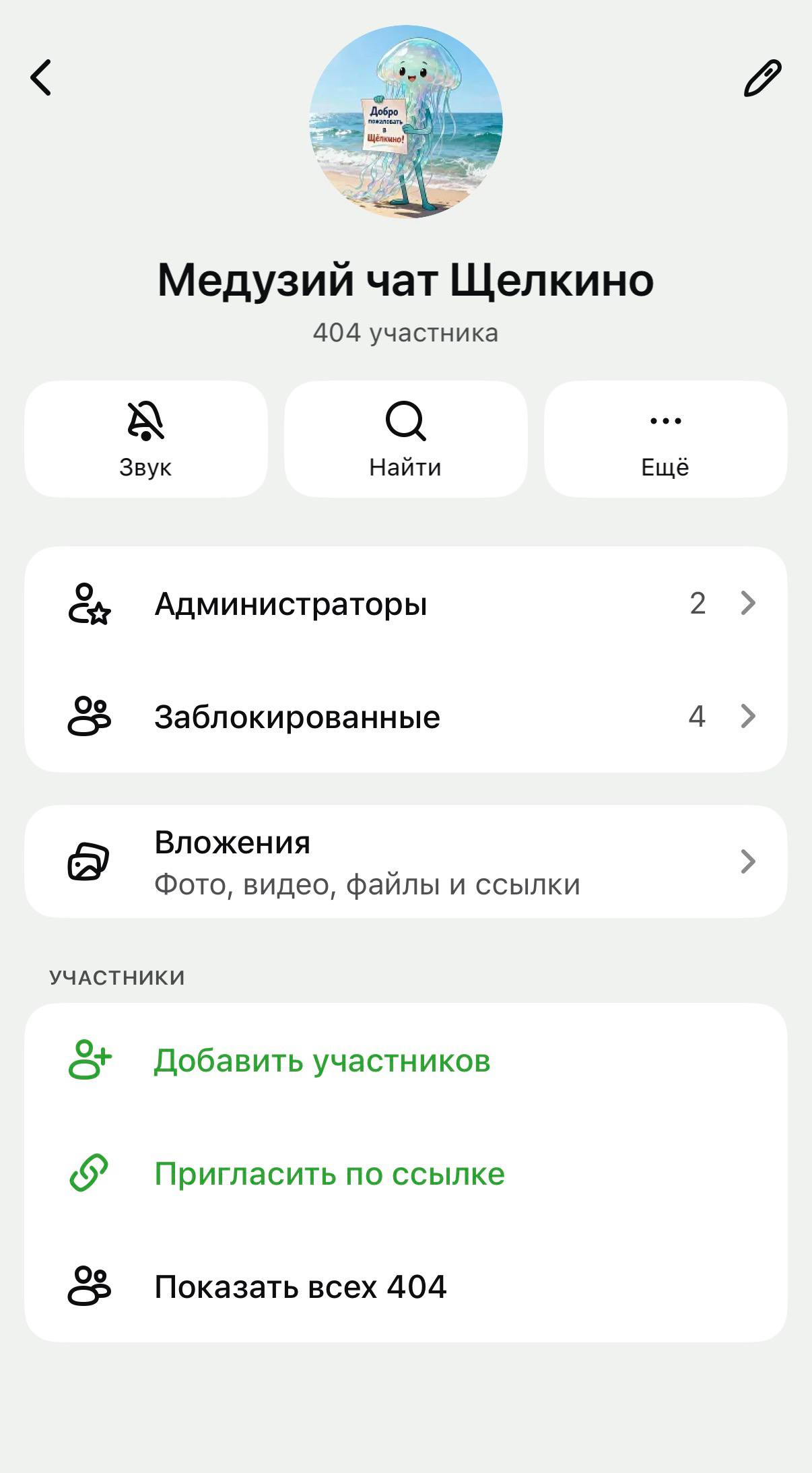Open the Администраторы list

(x=405, y=603)
